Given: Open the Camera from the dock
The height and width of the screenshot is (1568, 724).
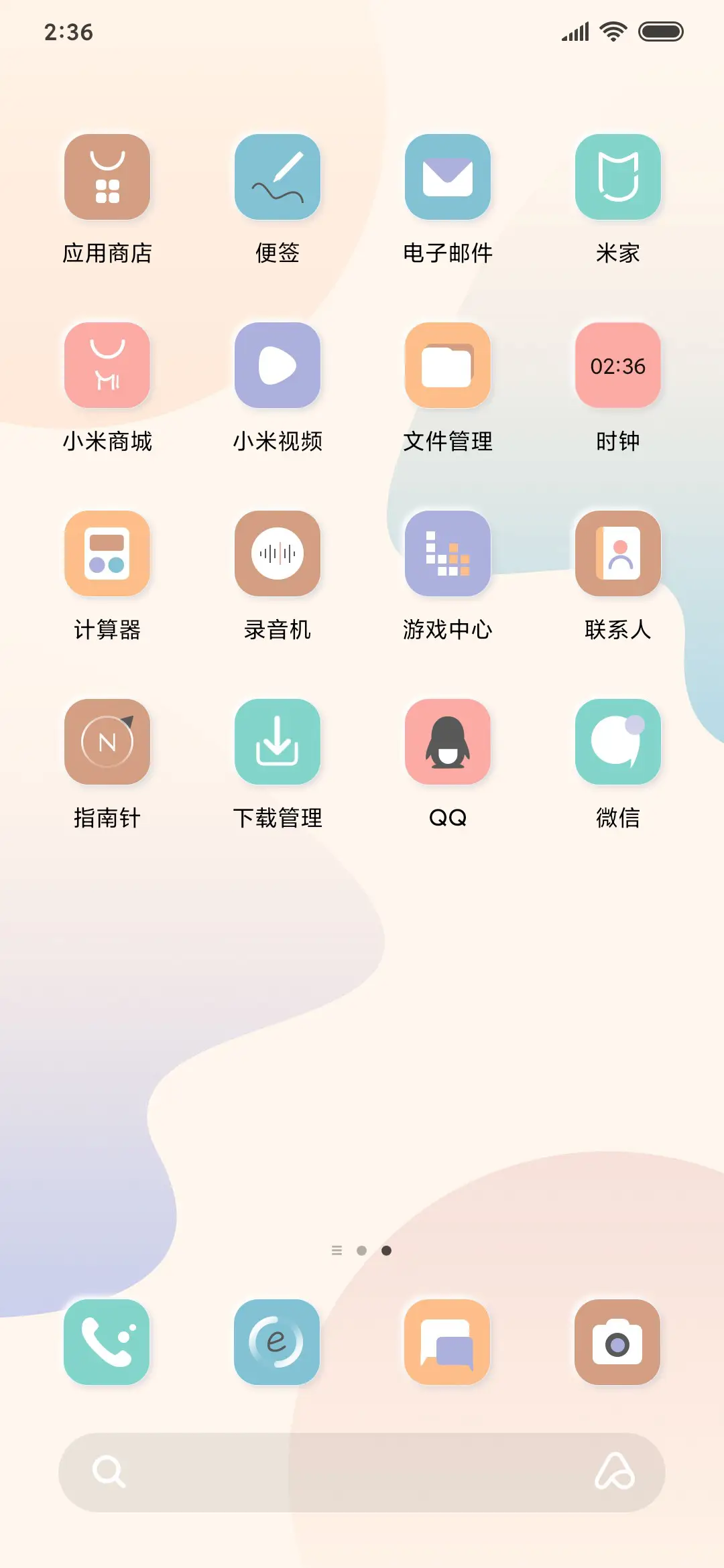Looking at the screenshot, I should [617, 1344].
